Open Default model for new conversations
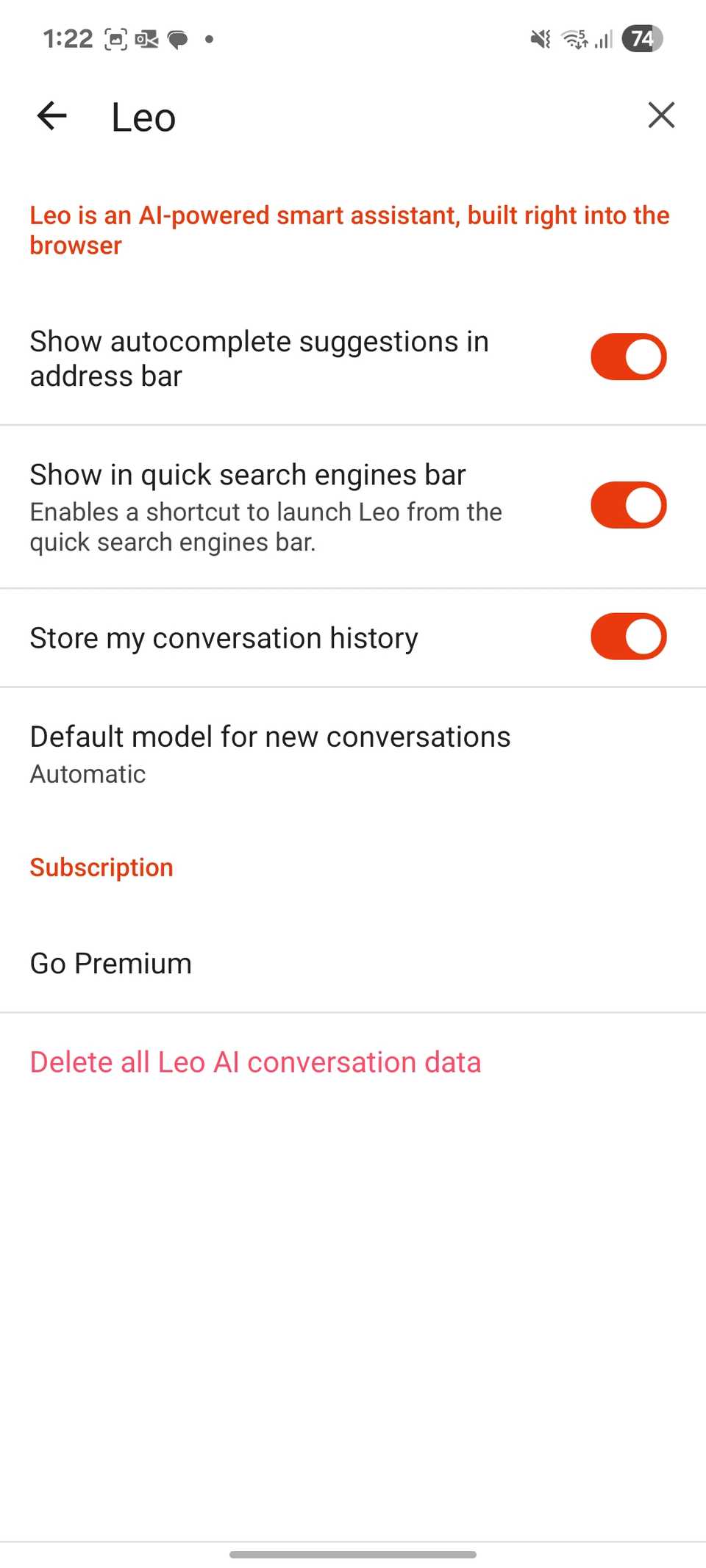This screenshot has height=1568, width=706. pos(270,736)
